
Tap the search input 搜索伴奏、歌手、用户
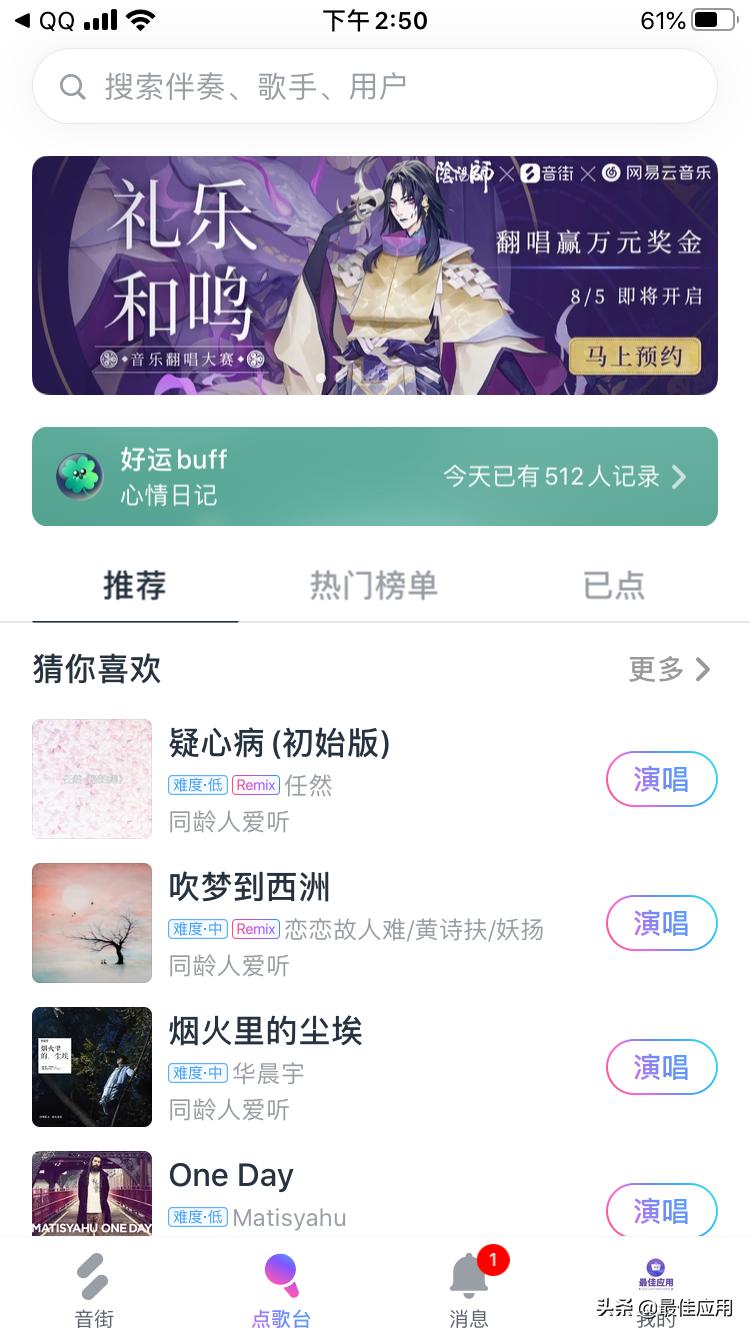[x=260, y=87]
